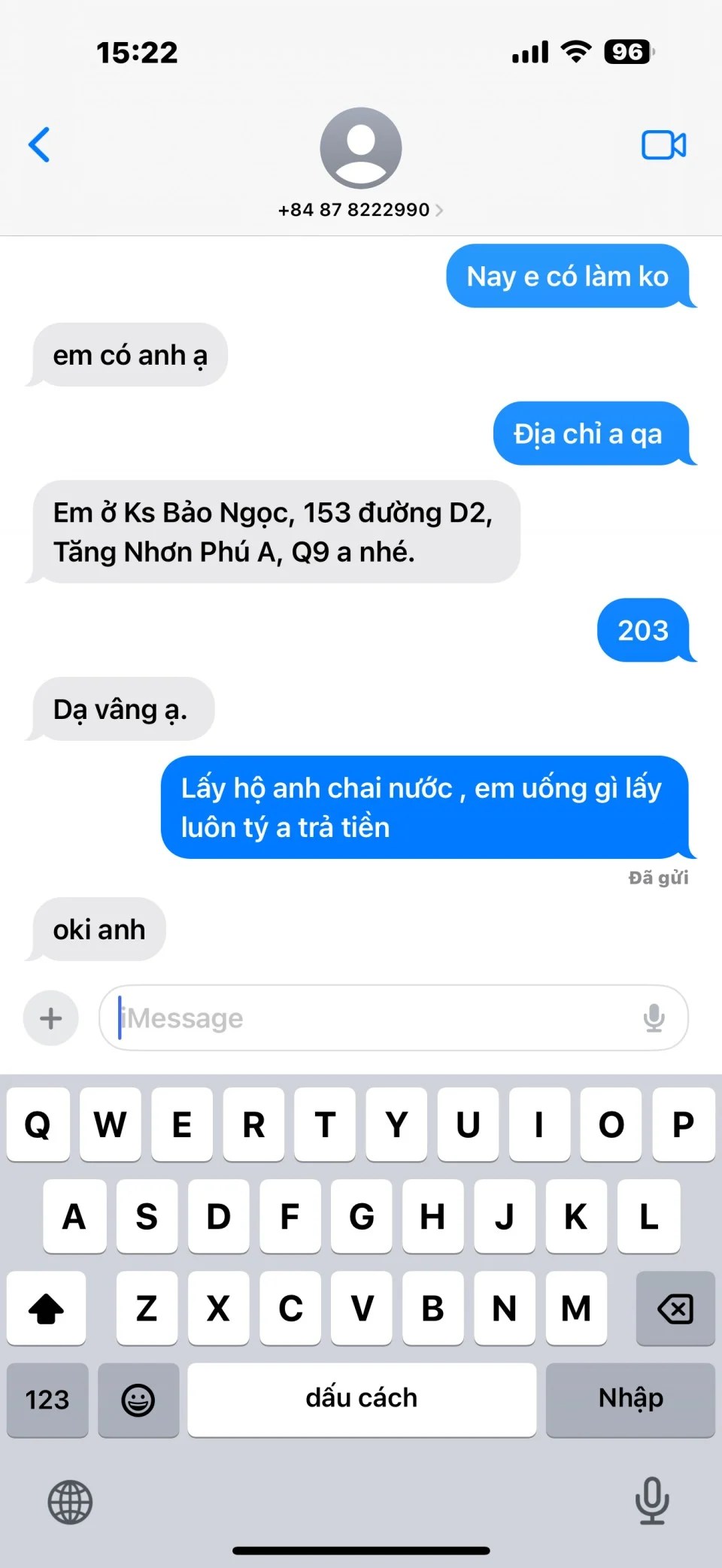The image size is (722, 1568).
Task: Enable shift on the keyboard
Action: click(46, 1309)
